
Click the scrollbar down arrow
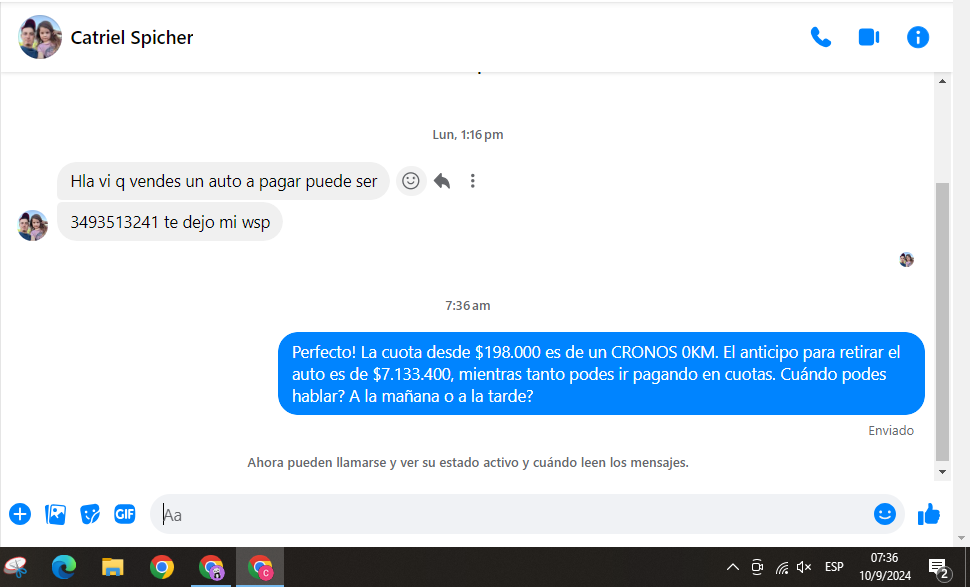point(942,471)
